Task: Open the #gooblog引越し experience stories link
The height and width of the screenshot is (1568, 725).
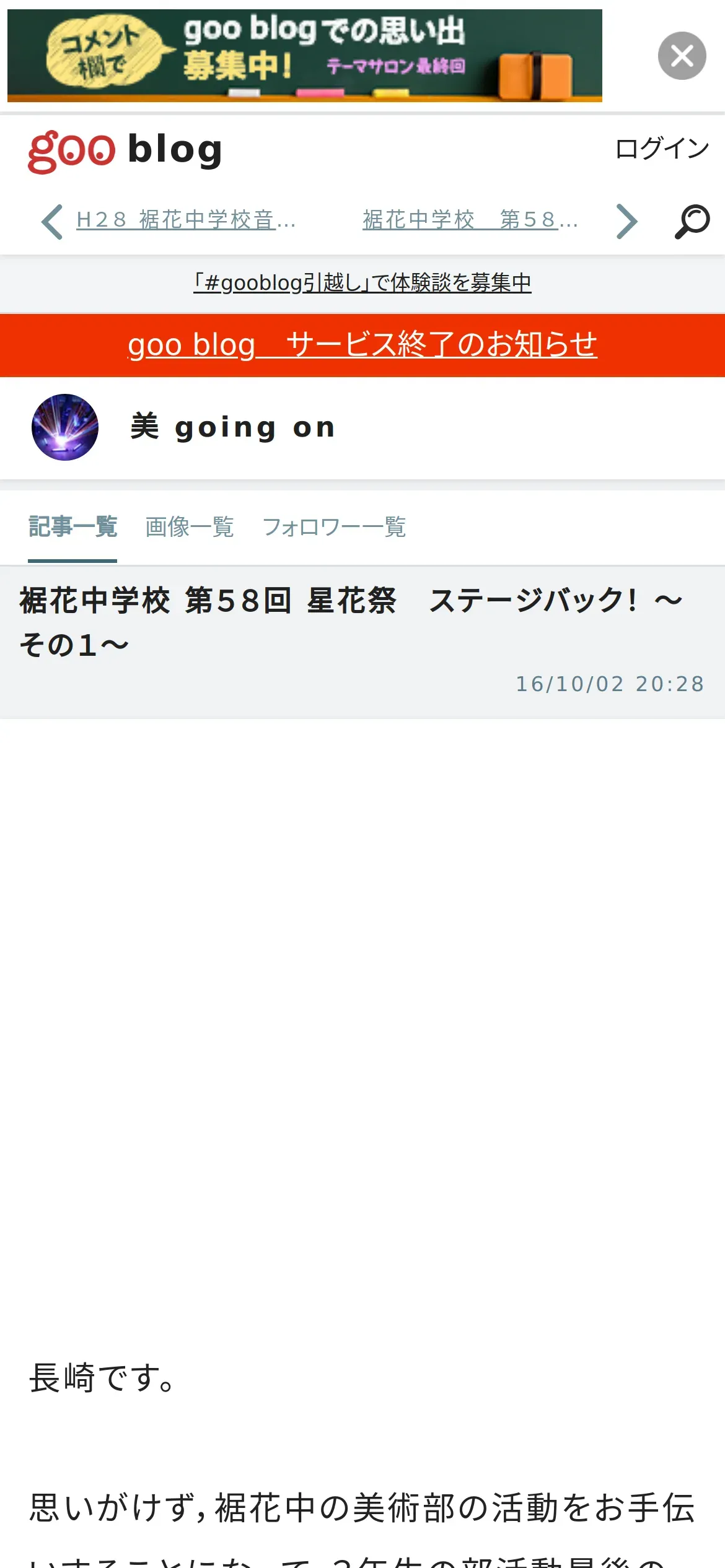Action: click(x=362, y=283)
